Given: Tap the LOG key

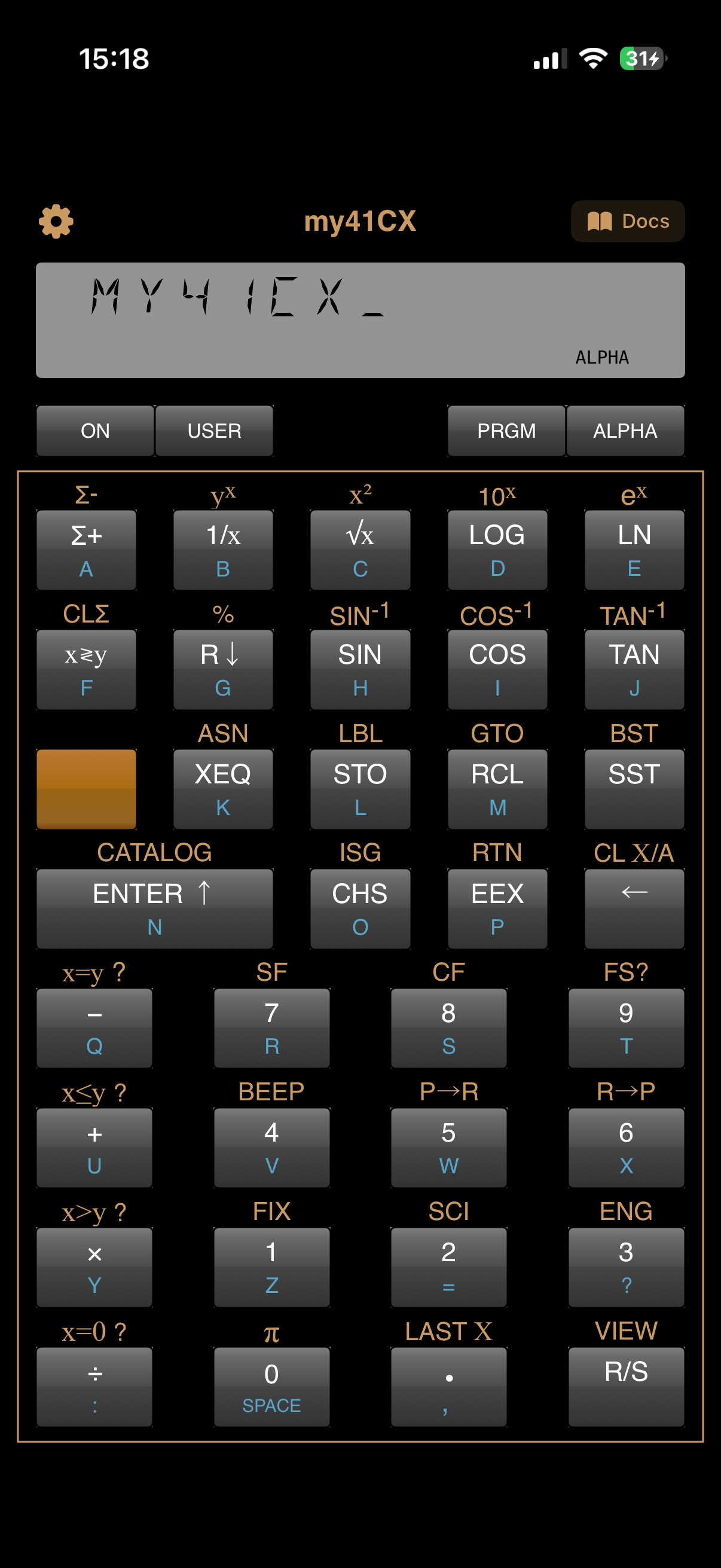Looking at the screenshot, I should pyautogui.click(x=497, y=550).
